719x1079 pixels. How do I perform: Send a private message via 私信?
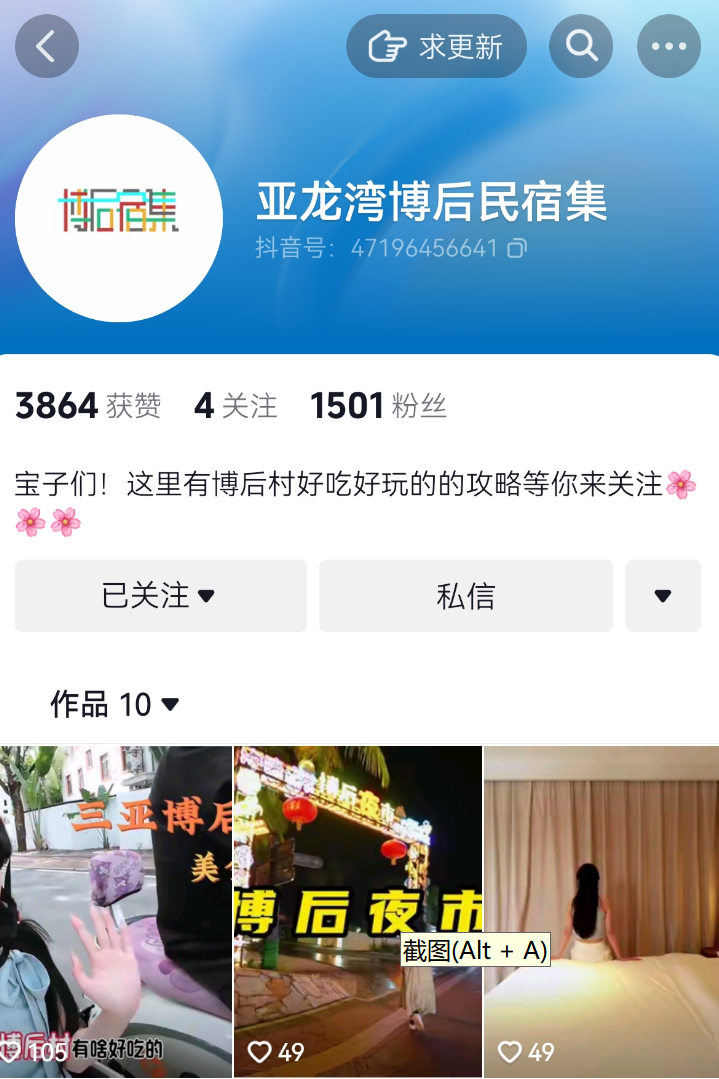pos(465,596)
